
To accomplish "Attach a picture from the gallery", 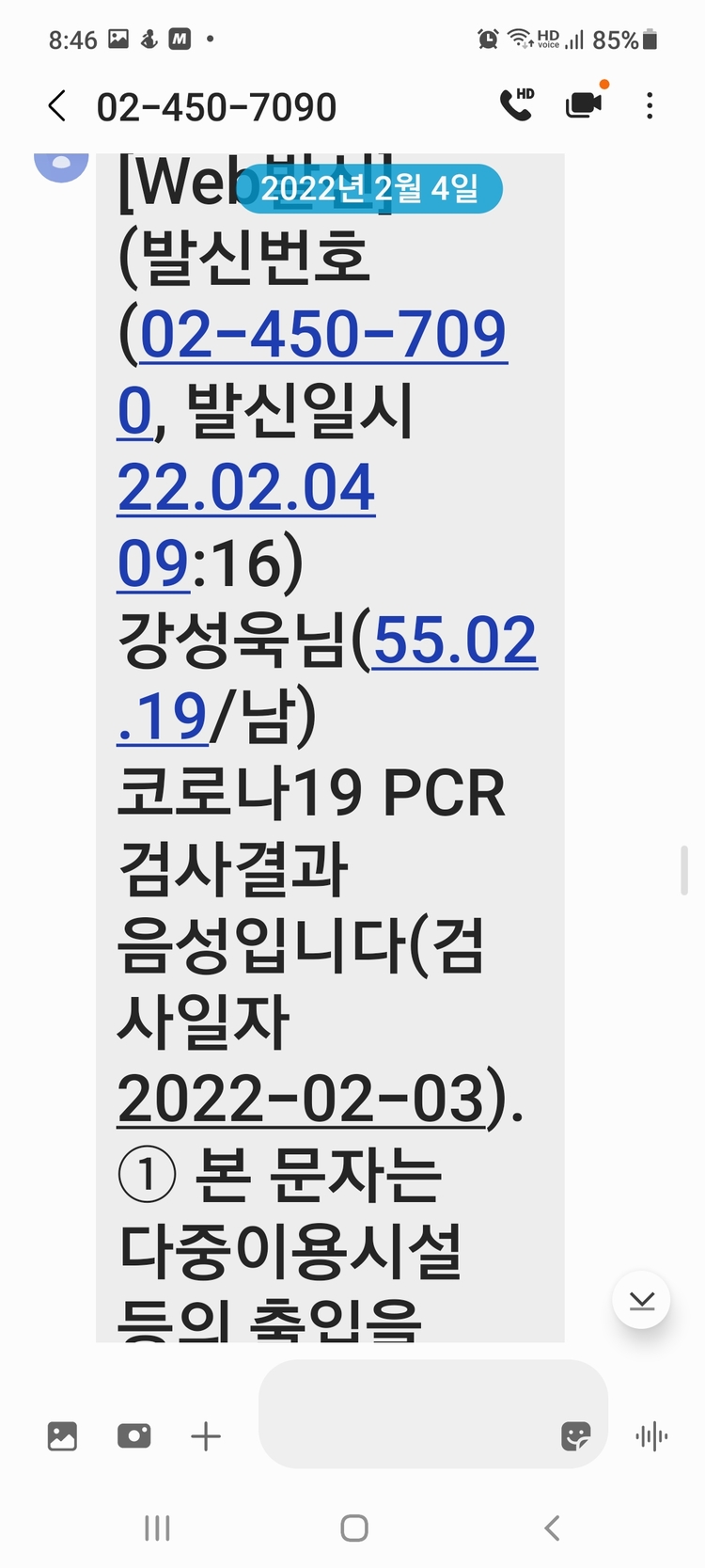I will [x=62, y=1436].
